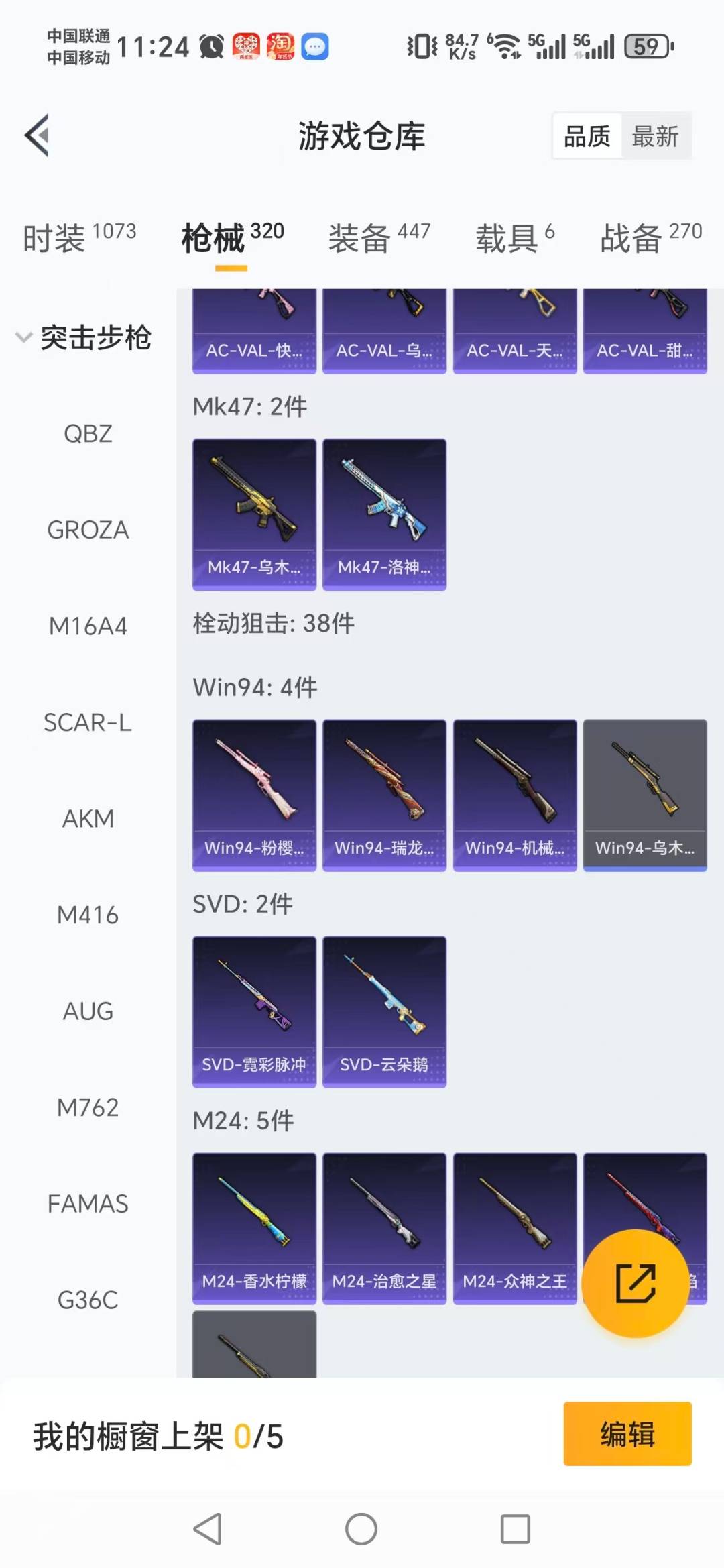
Task: Select AKM in the sidebar
Action: [x=88, y=819]
